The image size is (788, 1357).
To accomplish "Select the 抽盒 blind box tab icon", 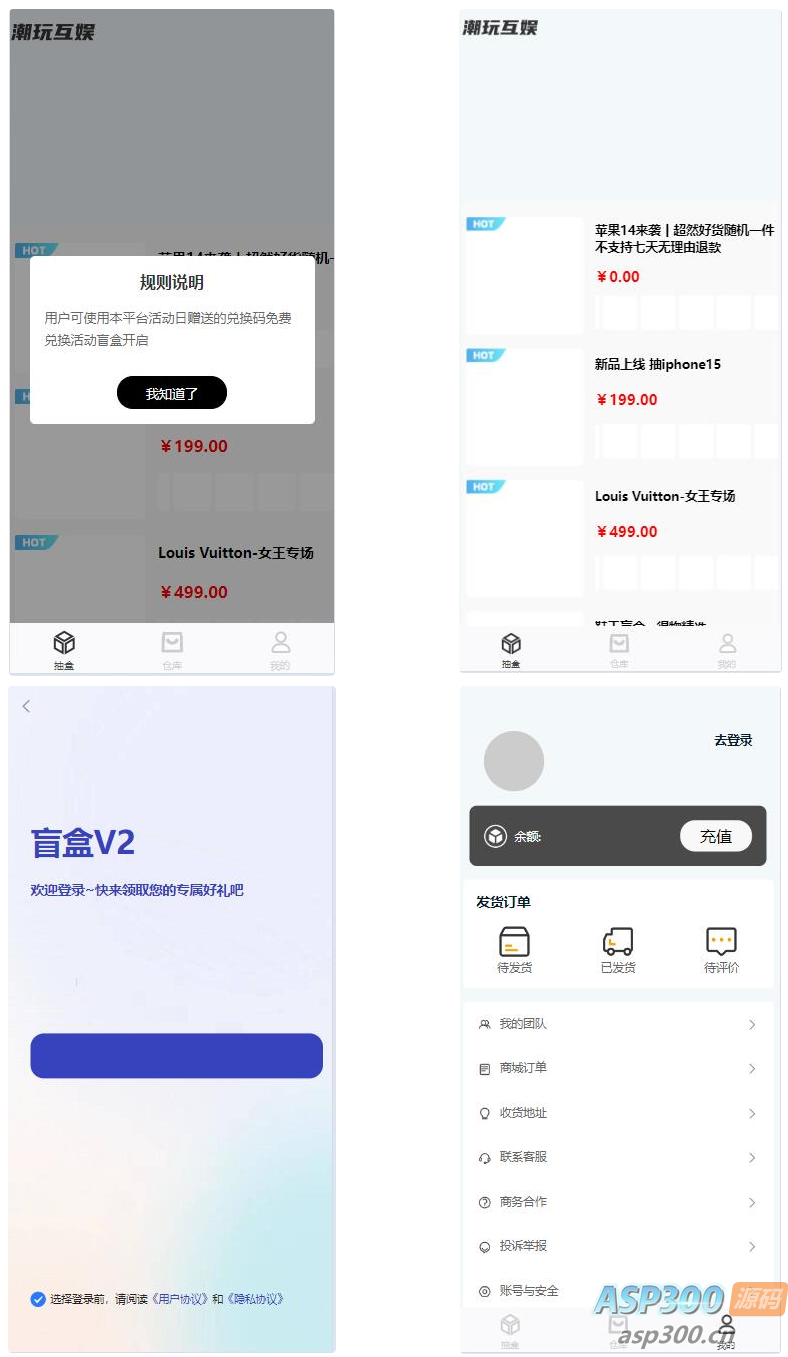I will tap(63, 642).
